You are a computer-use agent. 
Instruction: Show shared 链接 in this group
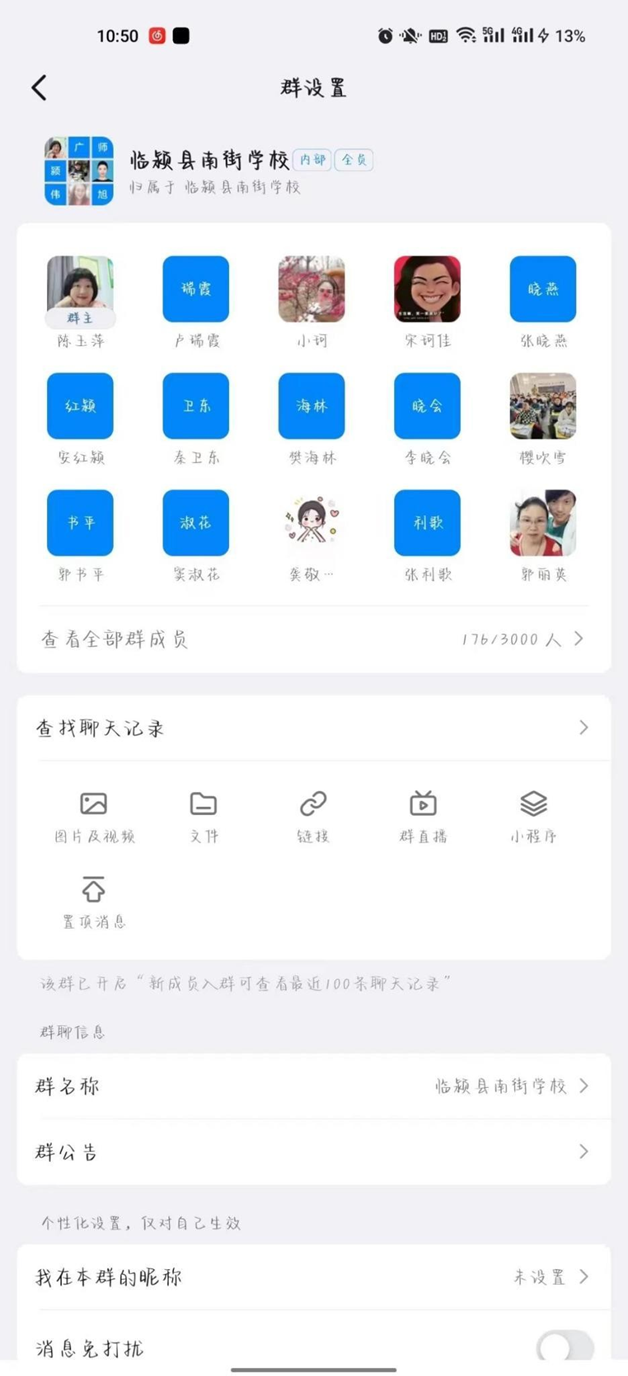coord(313,815)
